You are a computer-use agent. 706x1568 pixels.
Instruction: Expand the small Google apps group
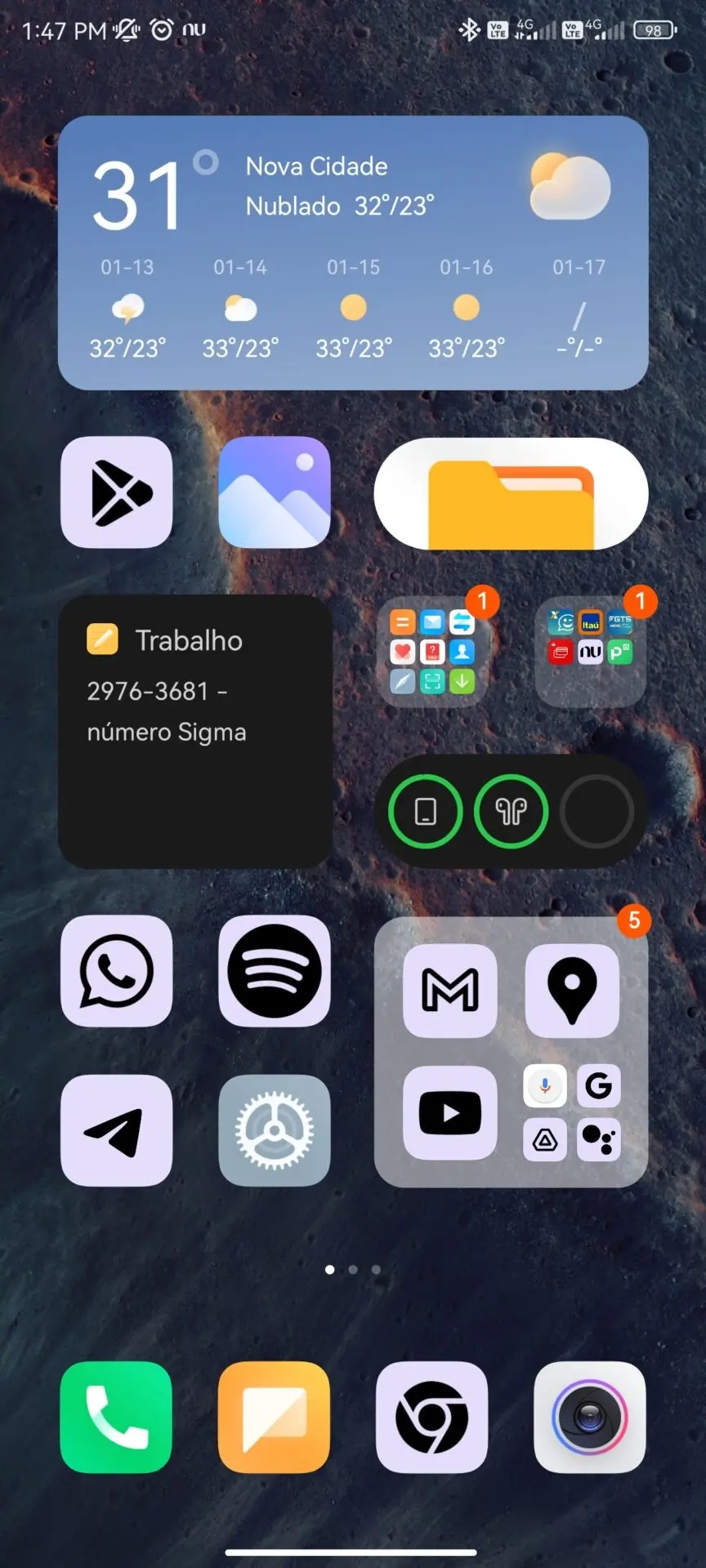[x=572, y=1112]
